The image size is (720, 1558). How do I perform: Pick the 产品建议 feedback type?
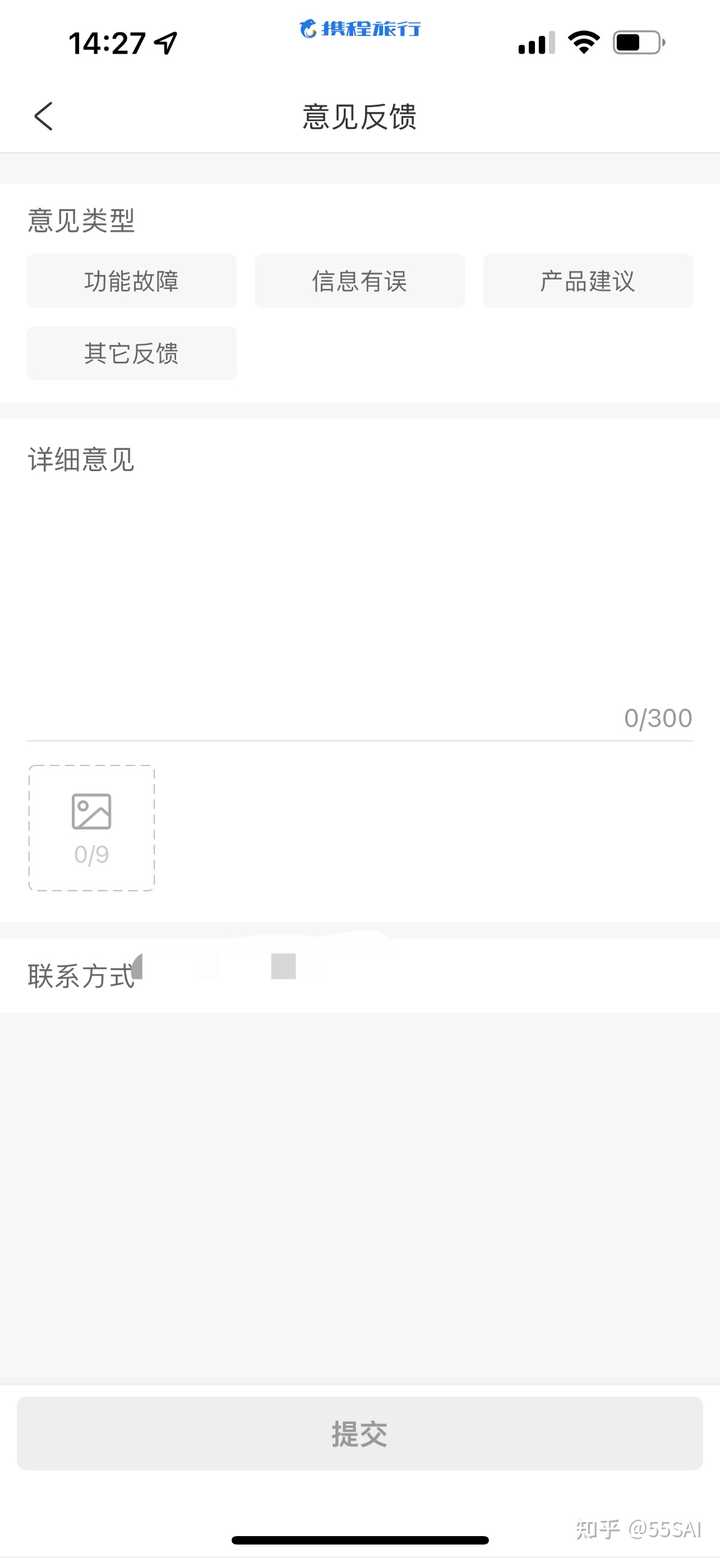click(588, 281)
